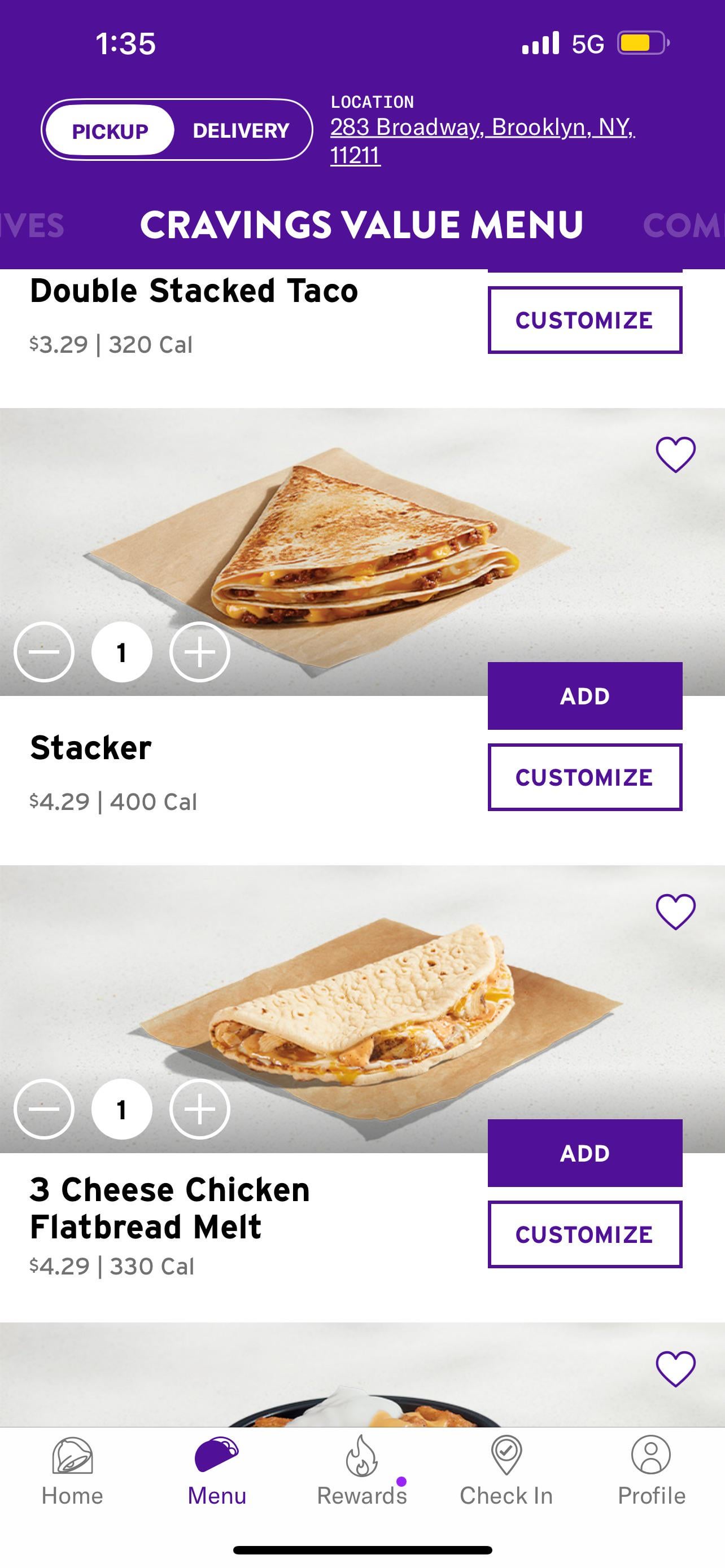Open the Rewards tab
Screen dimensions: 725x1568
point(361,1470)
